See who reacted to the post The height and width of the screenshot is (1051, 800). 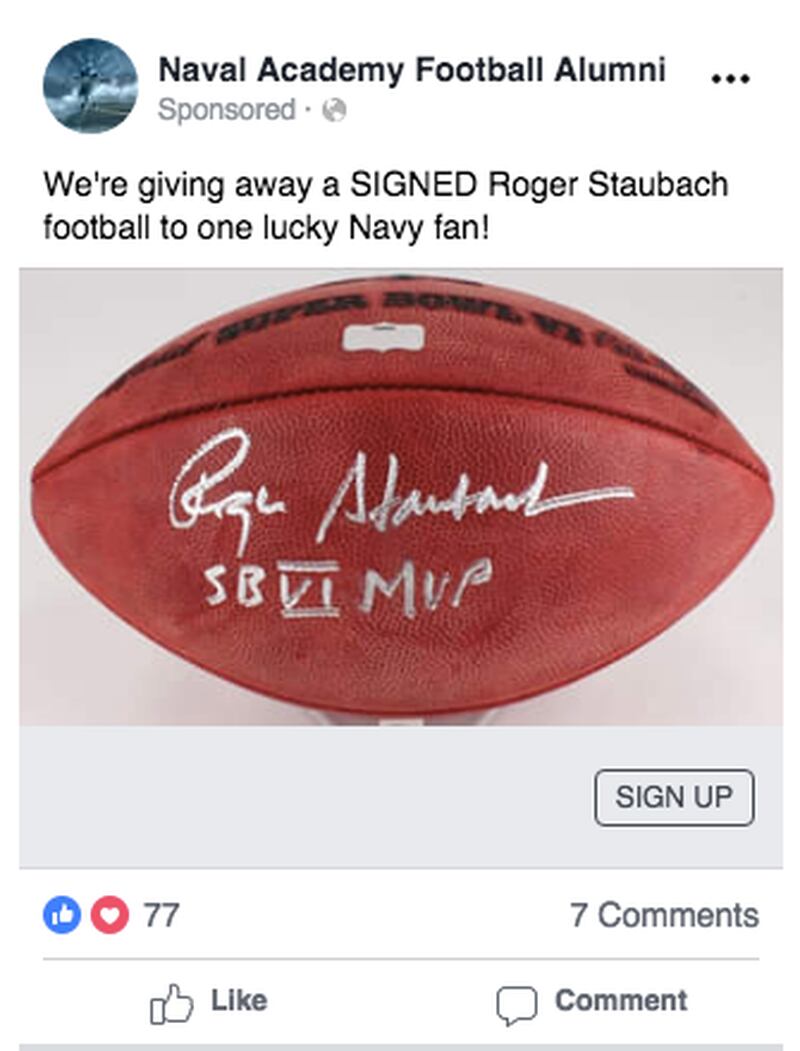pos(111,914)
